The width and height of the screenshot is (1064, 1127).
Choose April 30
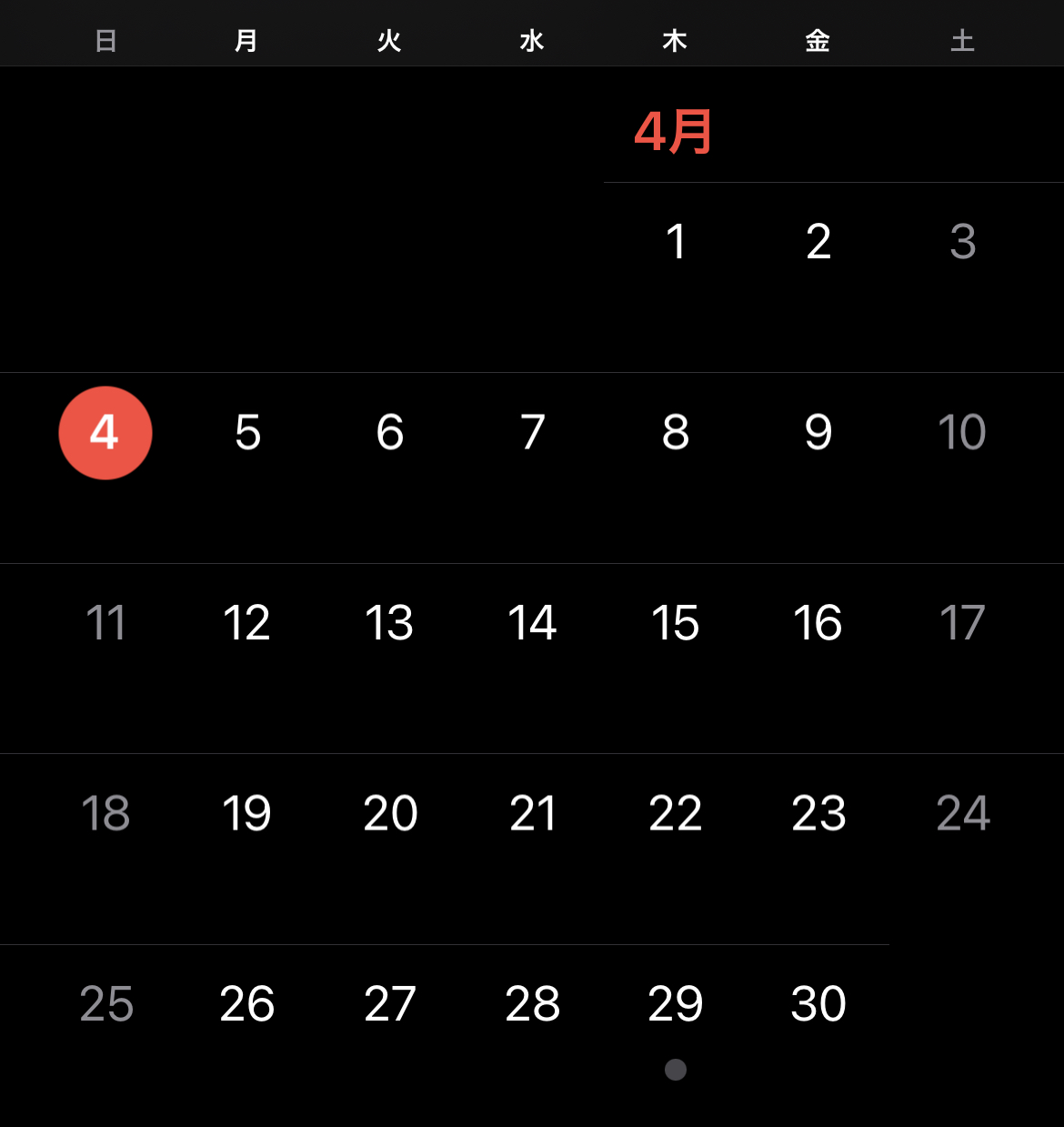point(818,1005)
